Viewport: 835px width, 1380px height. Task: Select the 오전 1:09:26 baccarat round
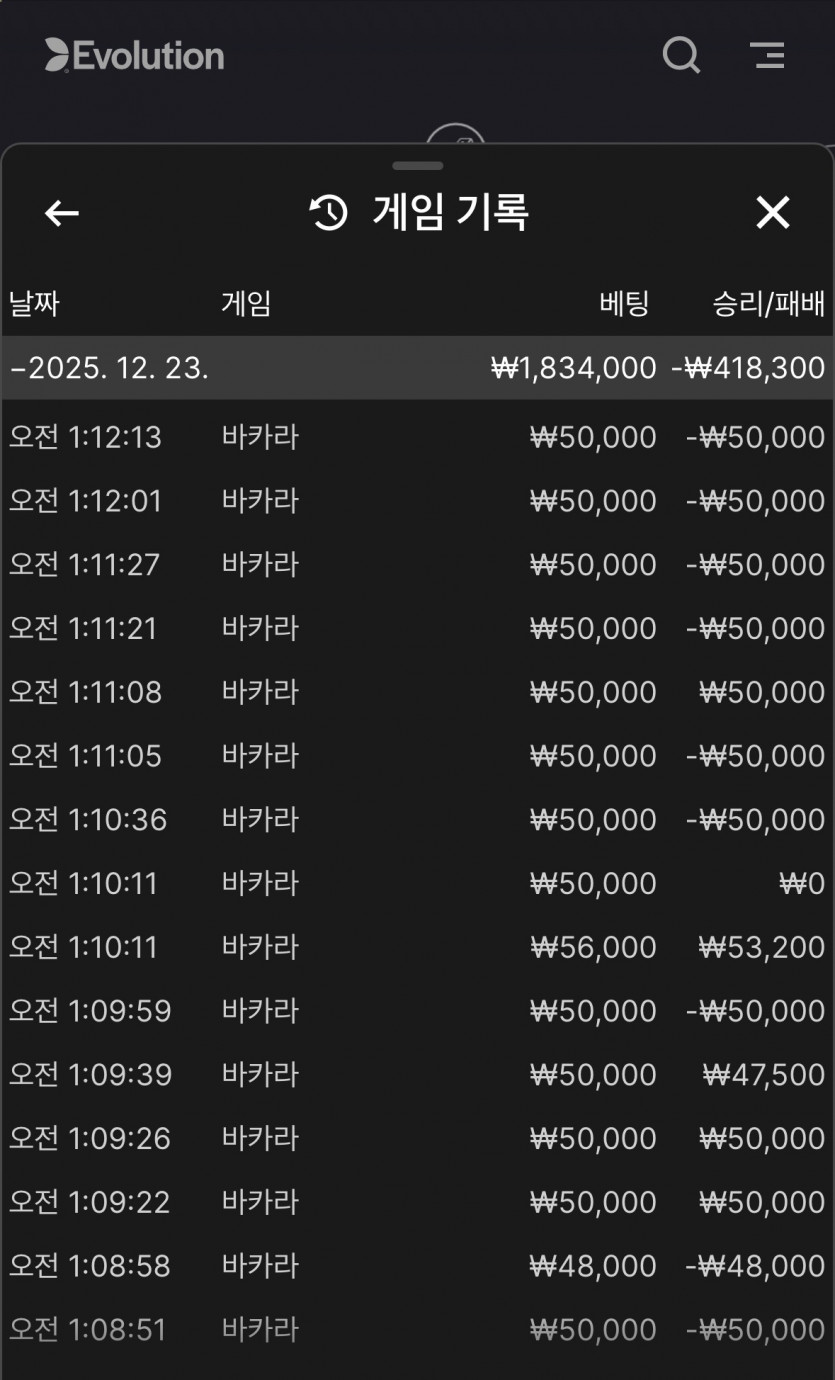click(x=417, y=1138)
